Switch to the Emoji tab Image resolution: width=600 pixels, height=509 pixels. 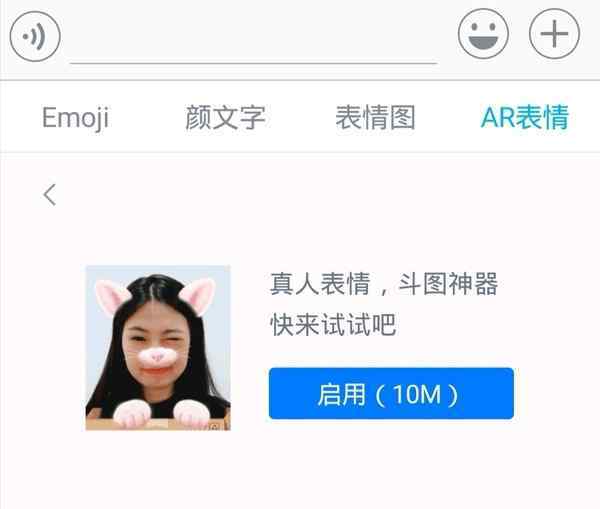[75, 117]
